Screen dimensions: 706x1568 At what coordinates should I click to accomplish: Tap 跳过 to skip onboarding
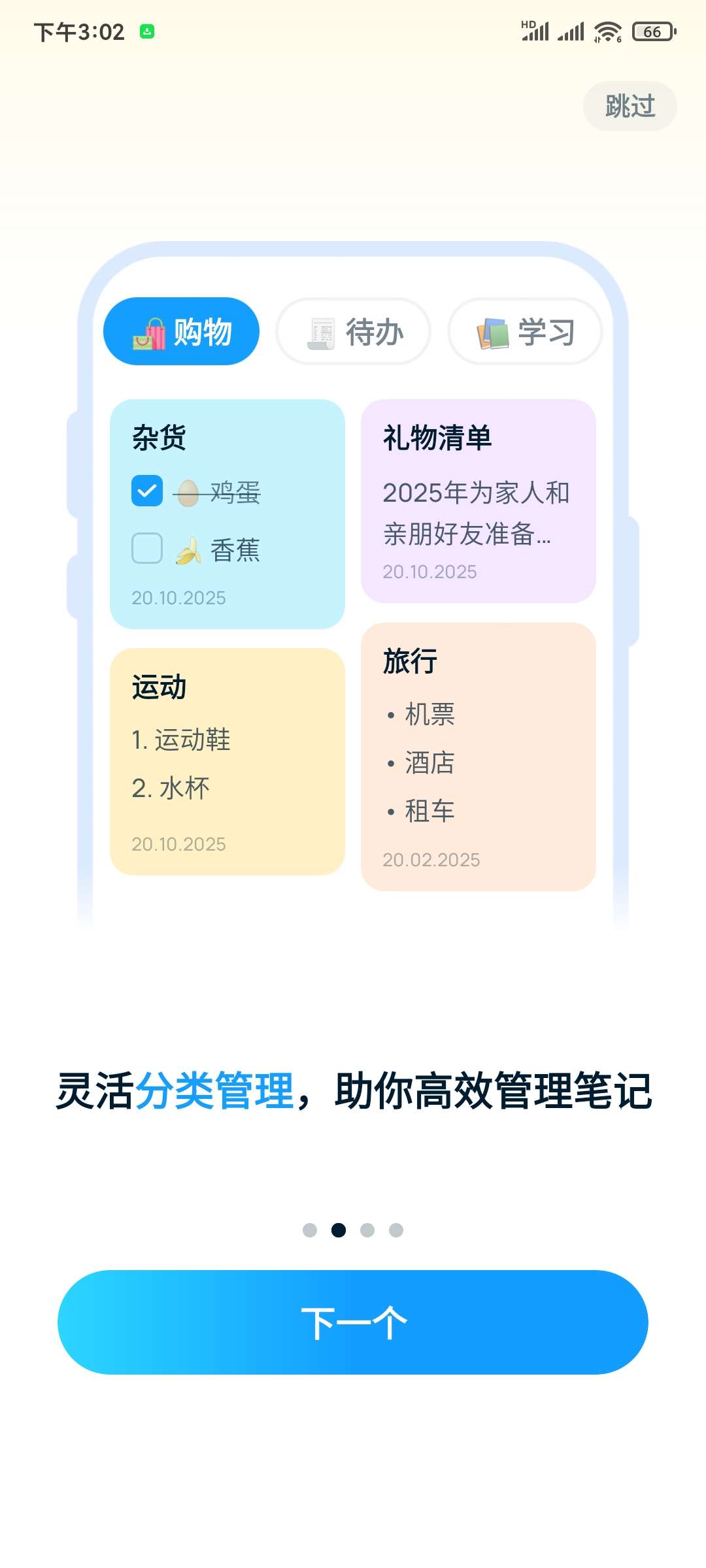[x=629, y=106]
